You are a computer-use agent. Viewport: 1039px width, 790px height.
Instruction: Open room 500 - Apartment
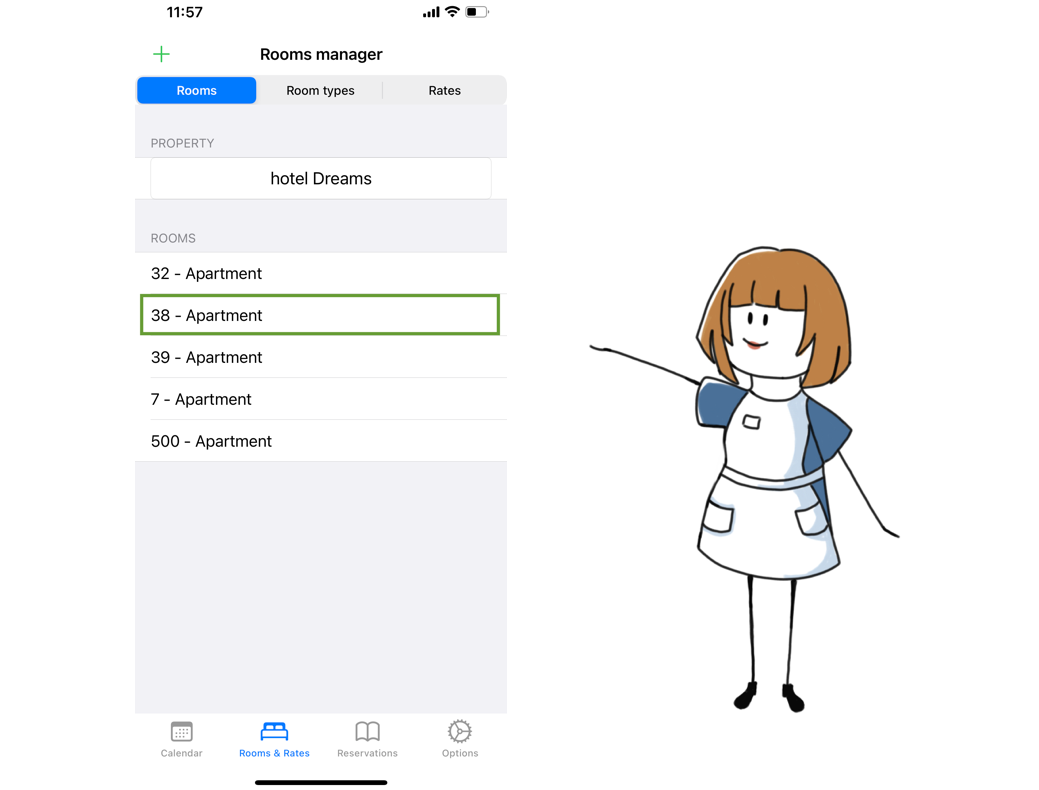point(320,441)
